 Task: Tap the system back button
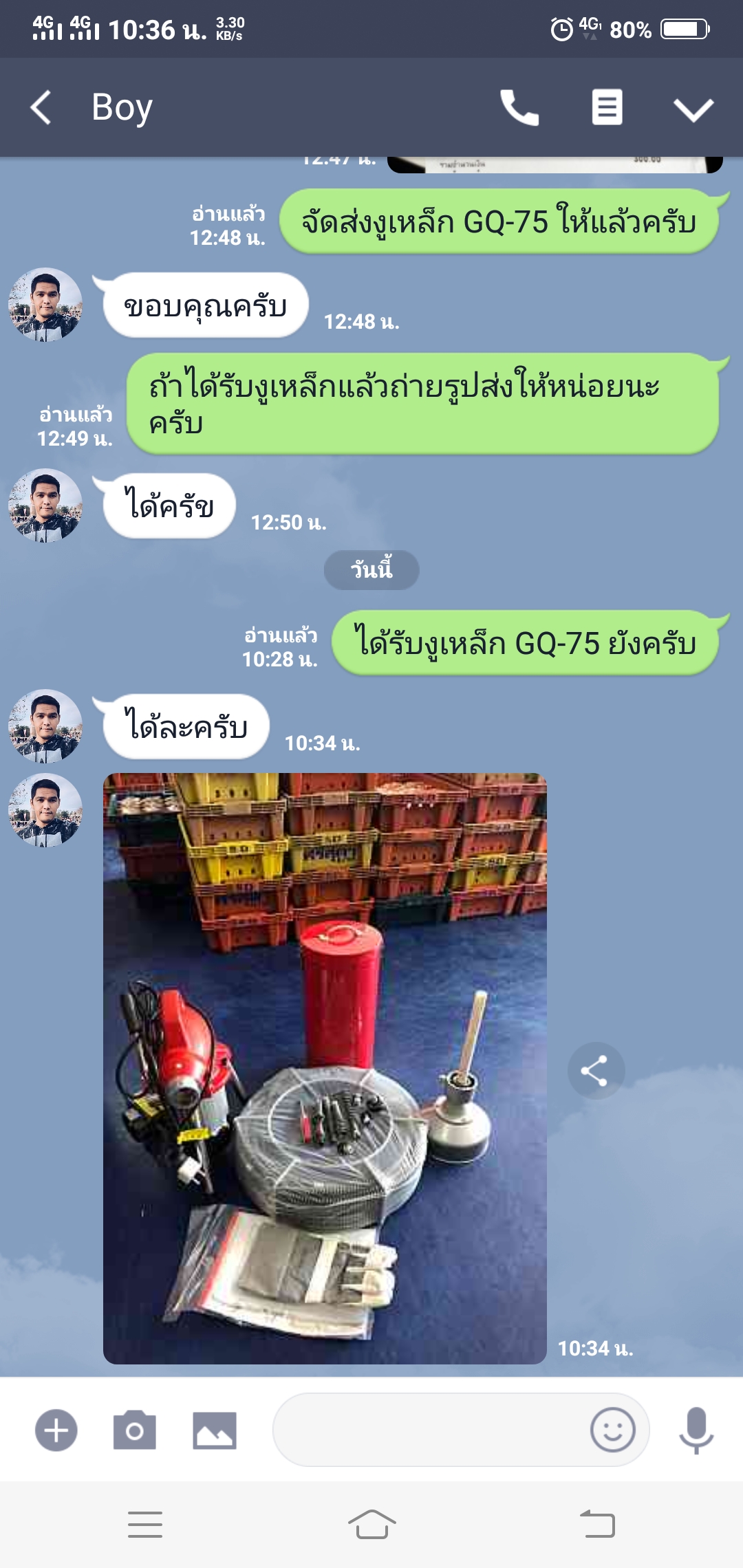597,1525
